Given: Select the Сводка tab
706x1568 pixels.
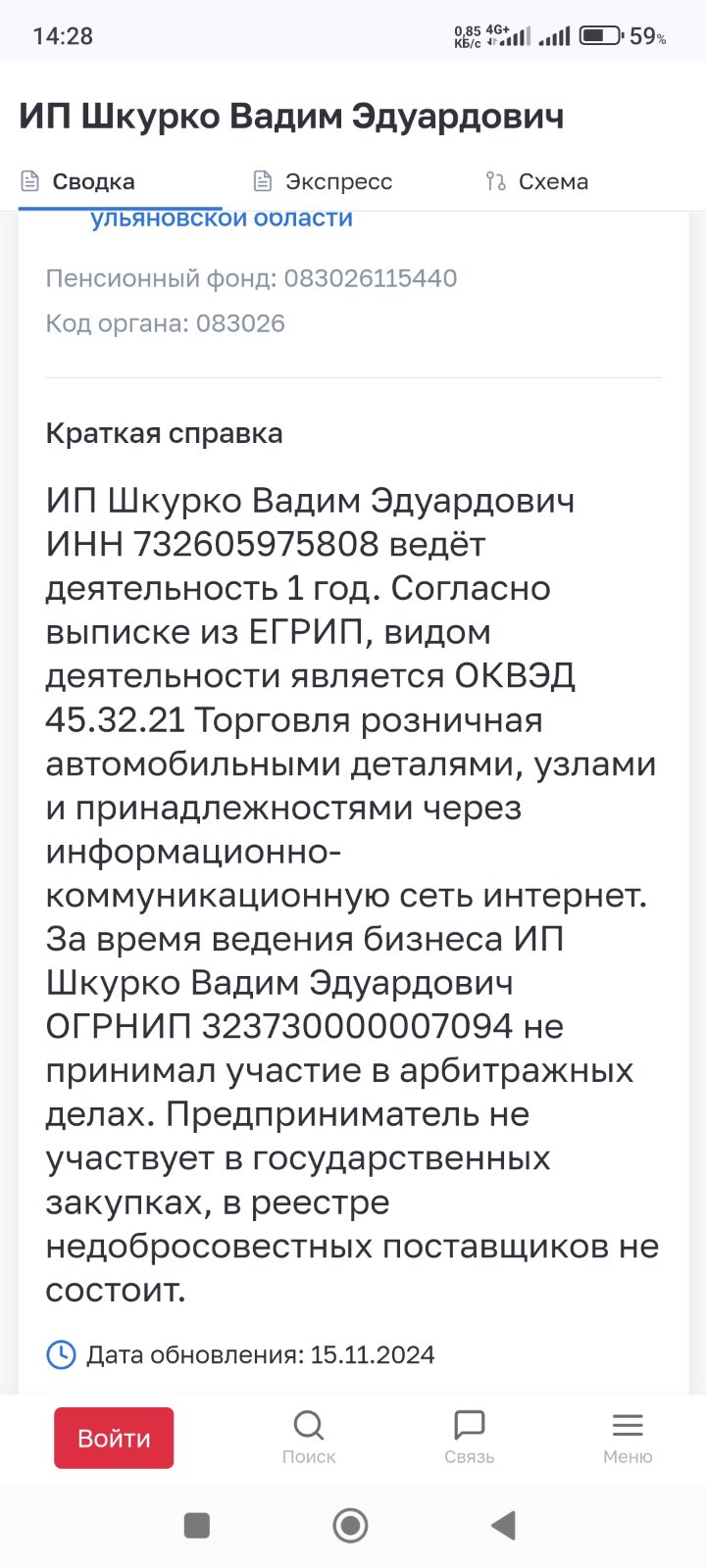Looking at the screenshot, I should tap(77, 181).
